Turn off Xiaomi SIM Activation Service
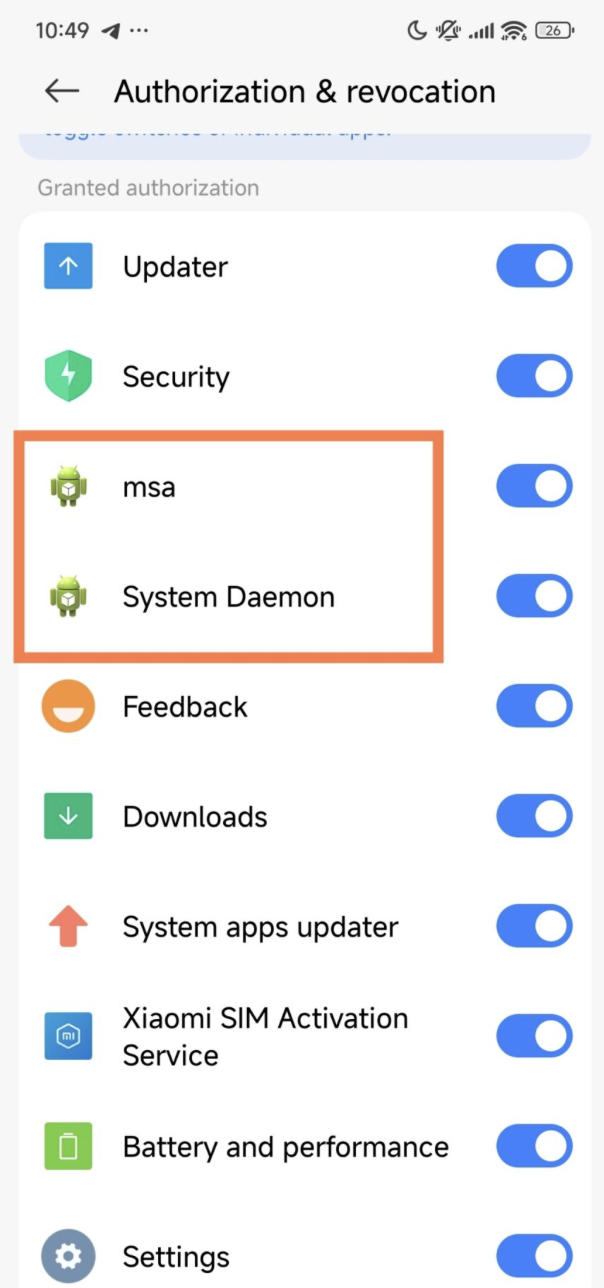Image resolution: width=604 pixels, height=1288 pixels. [534, 1037]
